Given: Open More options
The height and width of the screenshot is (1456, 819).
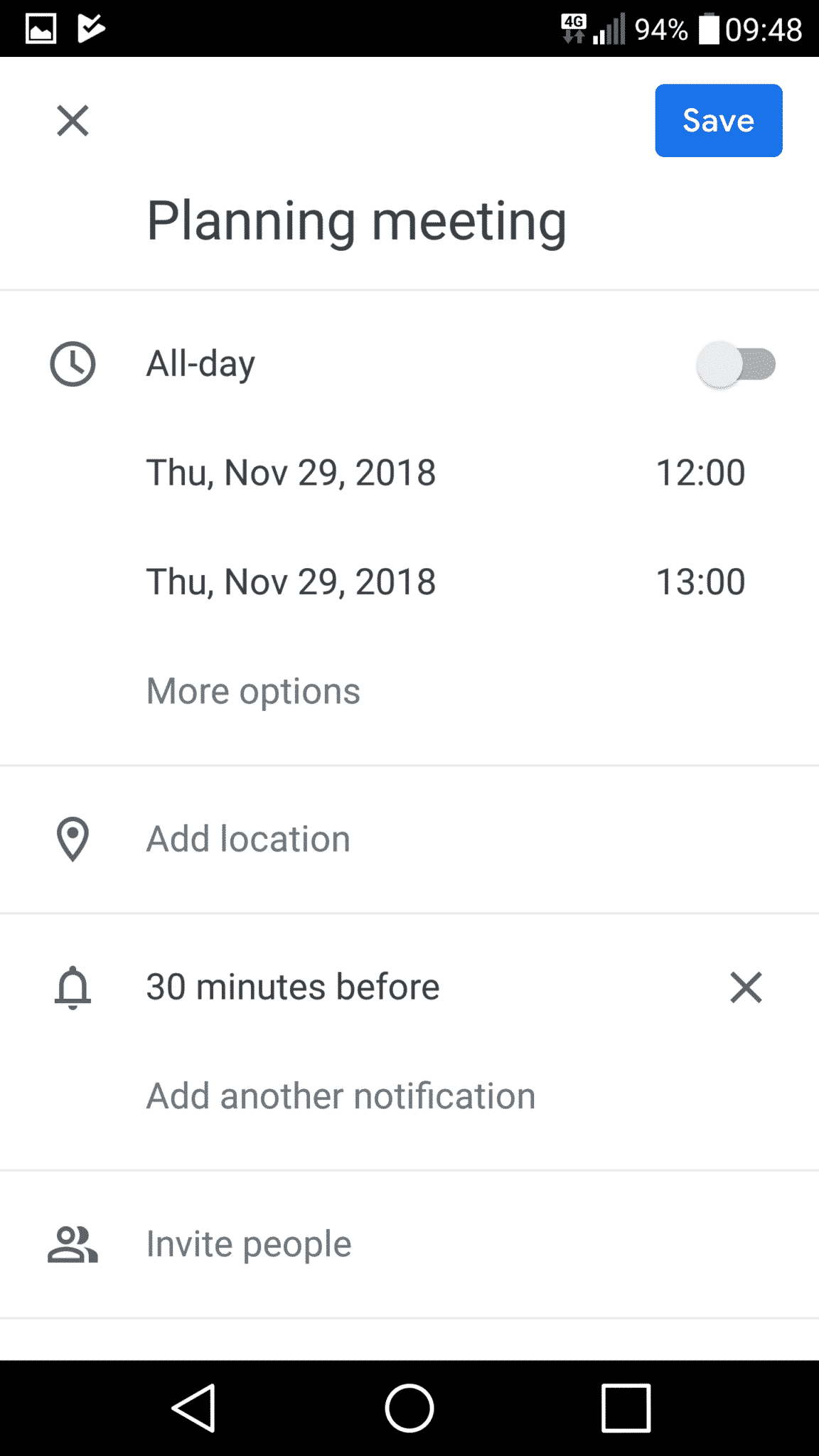Looking at the screenshot, I should pos(253,691).
